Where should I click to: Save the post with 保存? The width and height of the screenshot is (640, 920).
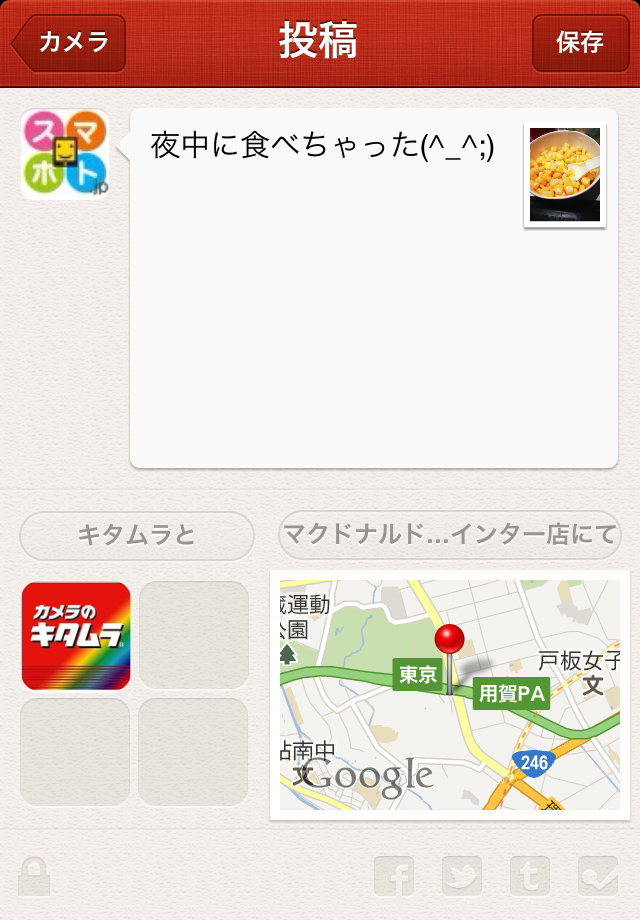click(579, 43)
